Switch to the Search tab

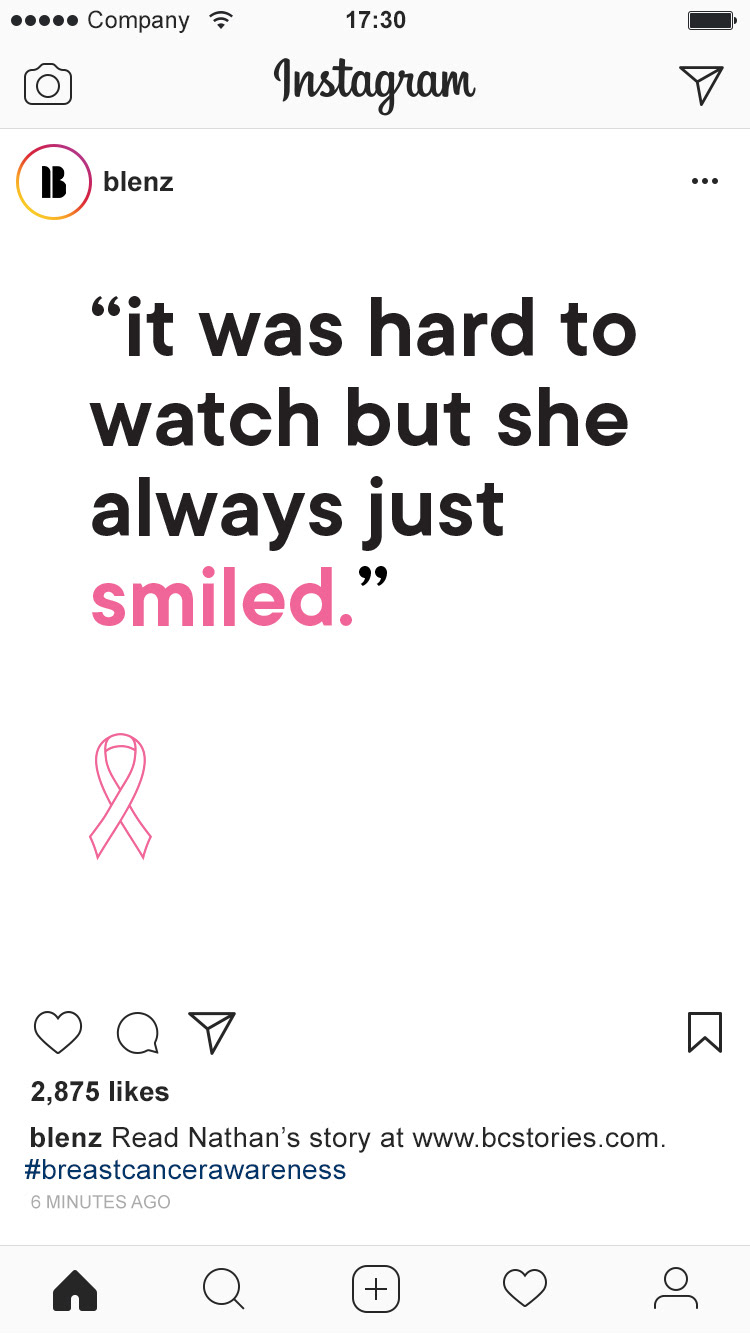(x=224, y=1289)
